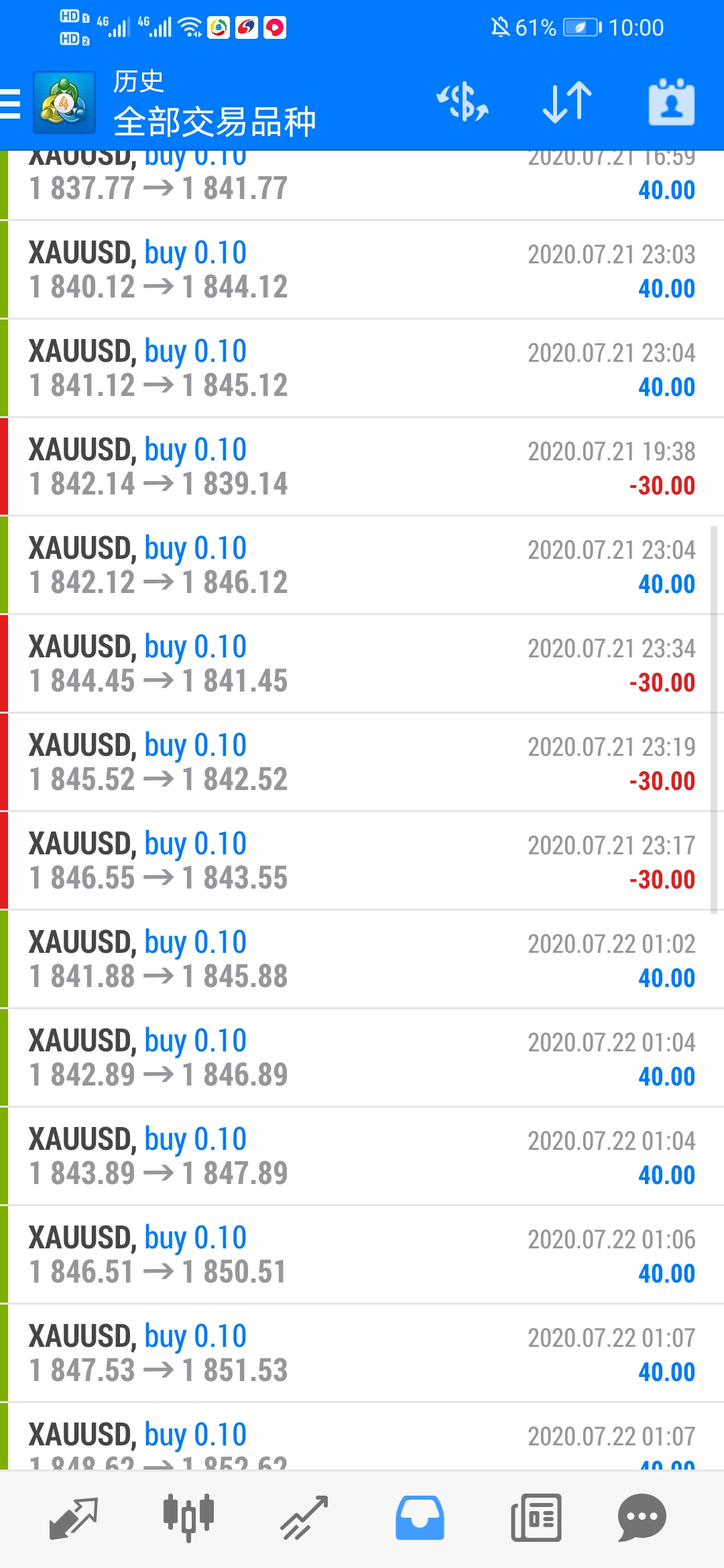
Task: Open the trade closed at 2020.07.21 19:38
Action: 362,467
